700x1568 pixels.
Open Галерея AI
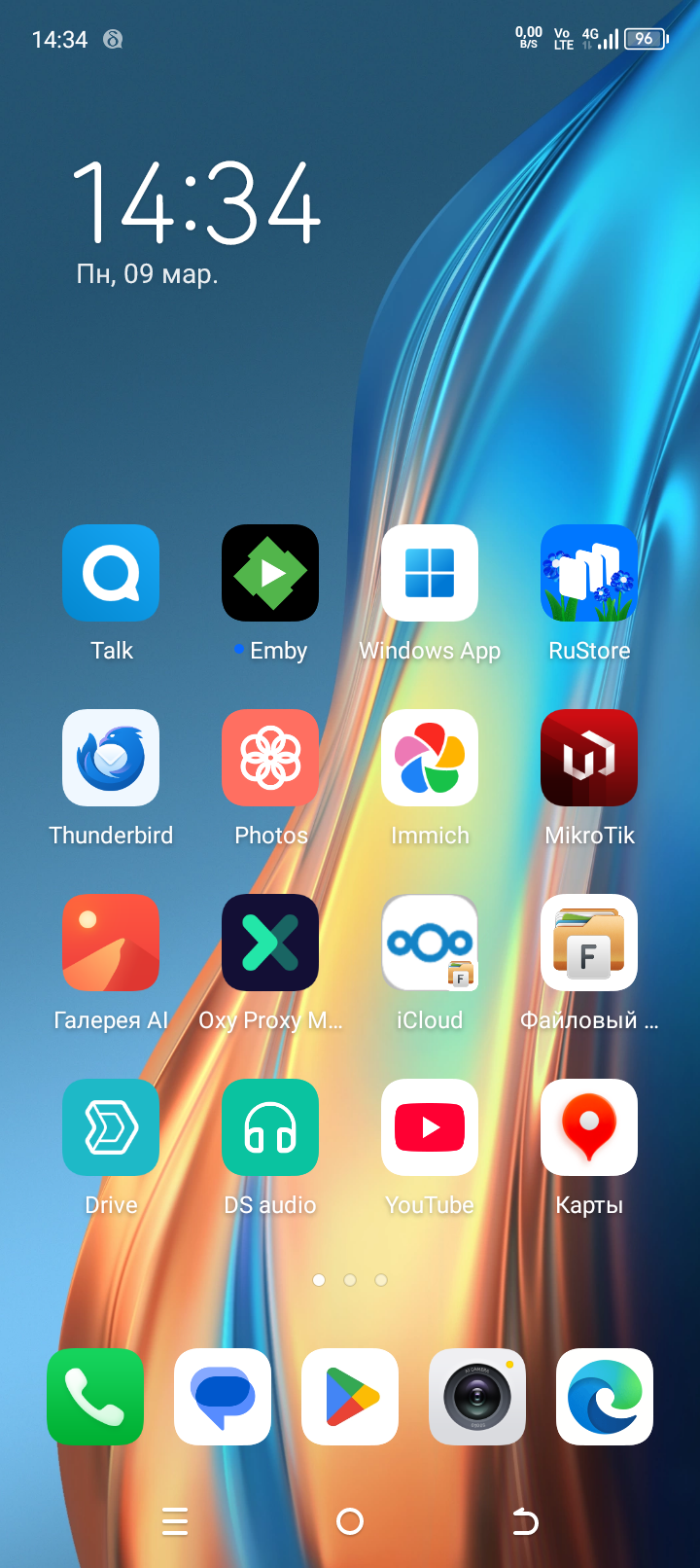pos(111,943)
